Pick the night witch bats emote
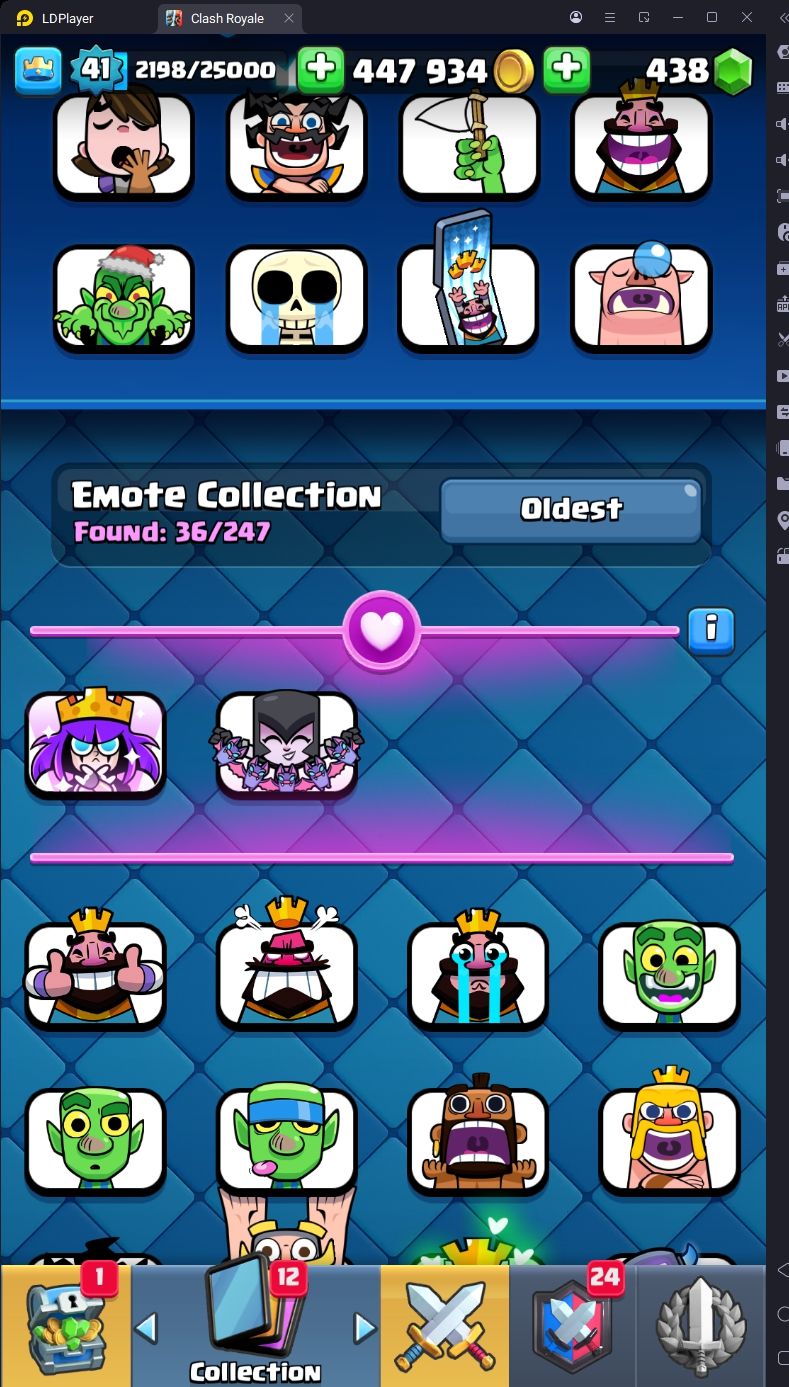The width and height of the screenshot is (789, 1387). click(x=287, y=745)
